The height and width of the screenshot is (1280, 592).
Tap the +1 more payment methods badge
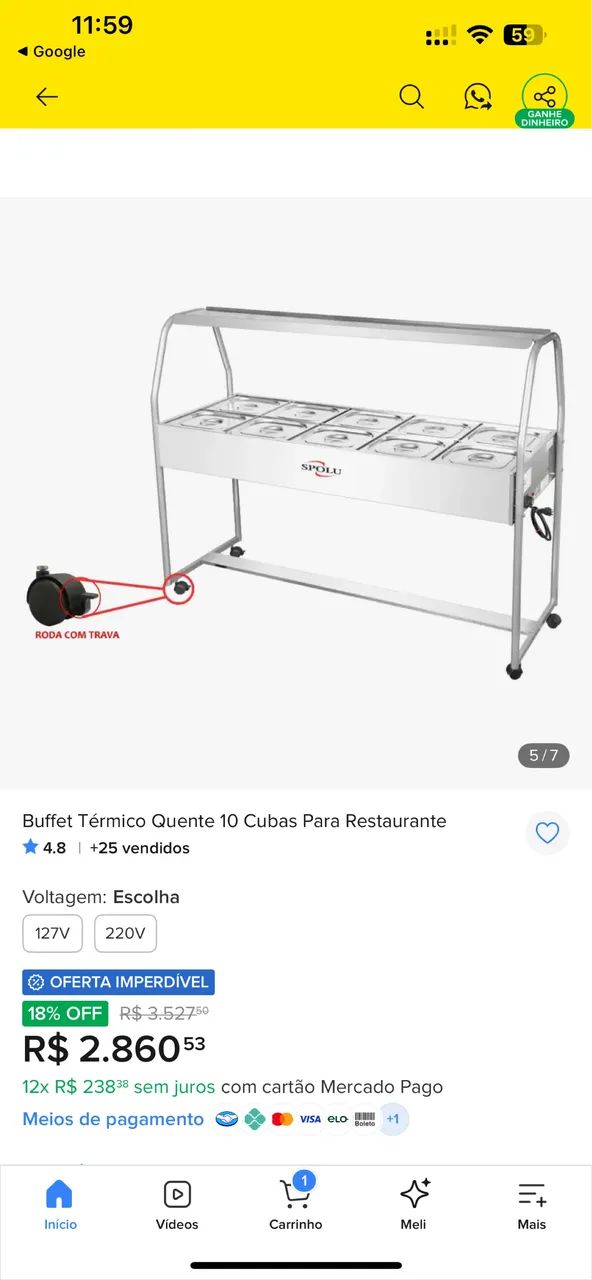pos(393,1119)
